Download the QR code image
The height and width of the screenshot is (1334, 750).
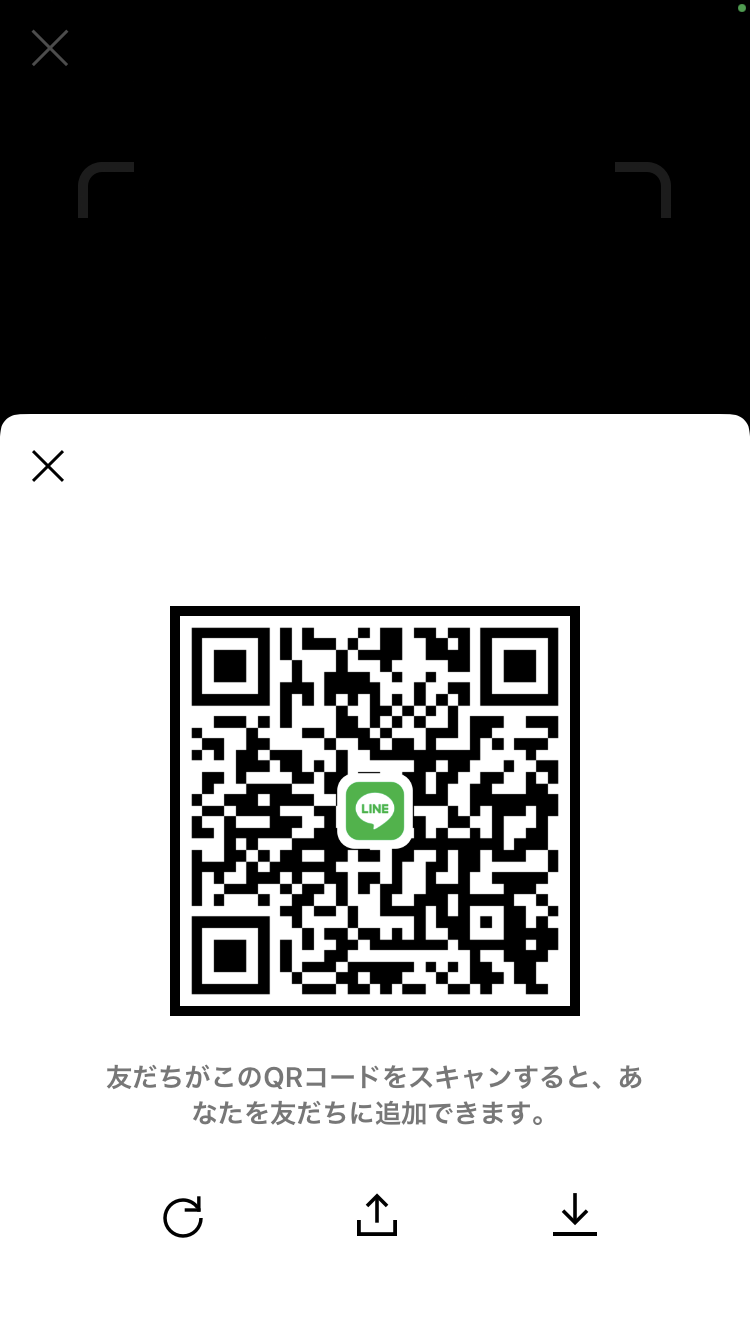coord(575,1215)
